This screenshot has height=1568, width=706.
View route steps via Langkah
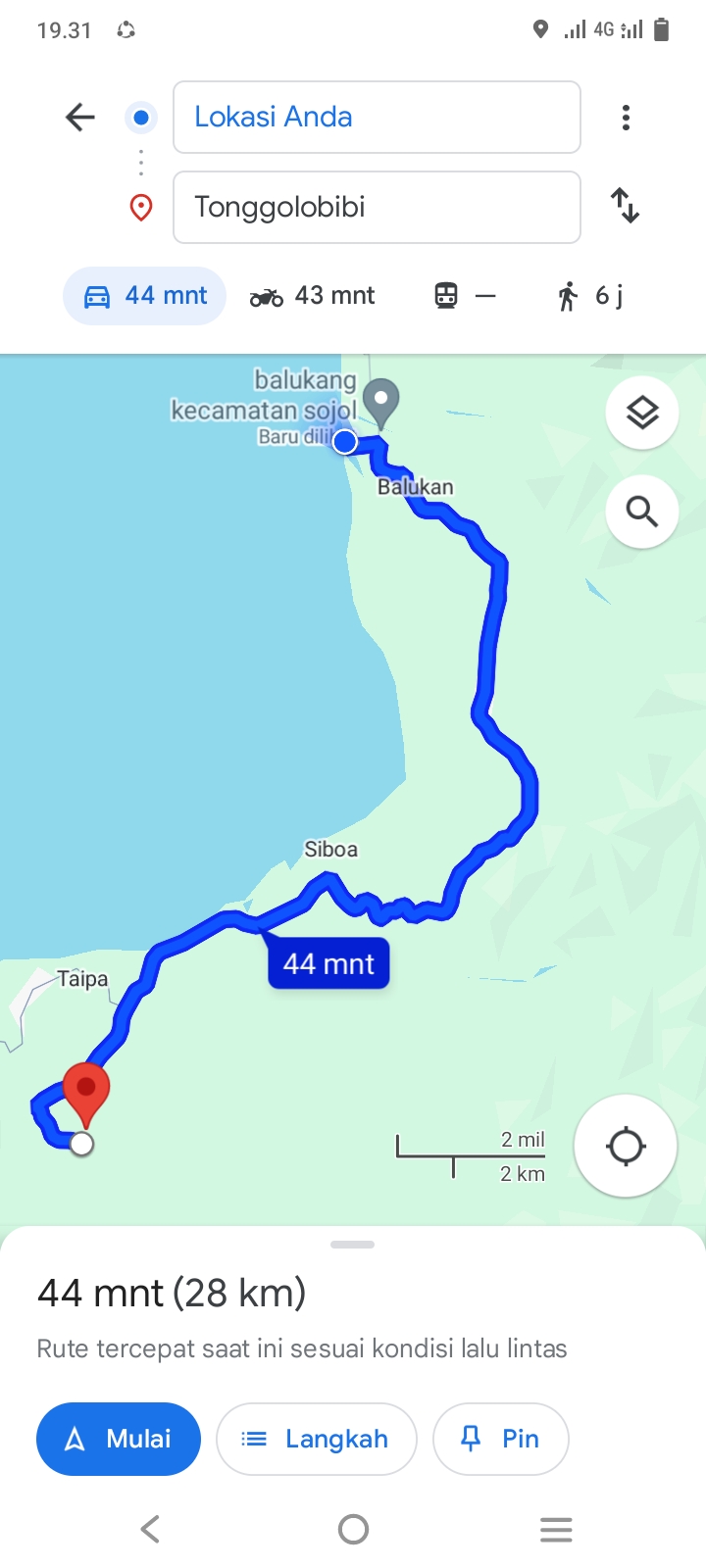[x=317, y=1439]
